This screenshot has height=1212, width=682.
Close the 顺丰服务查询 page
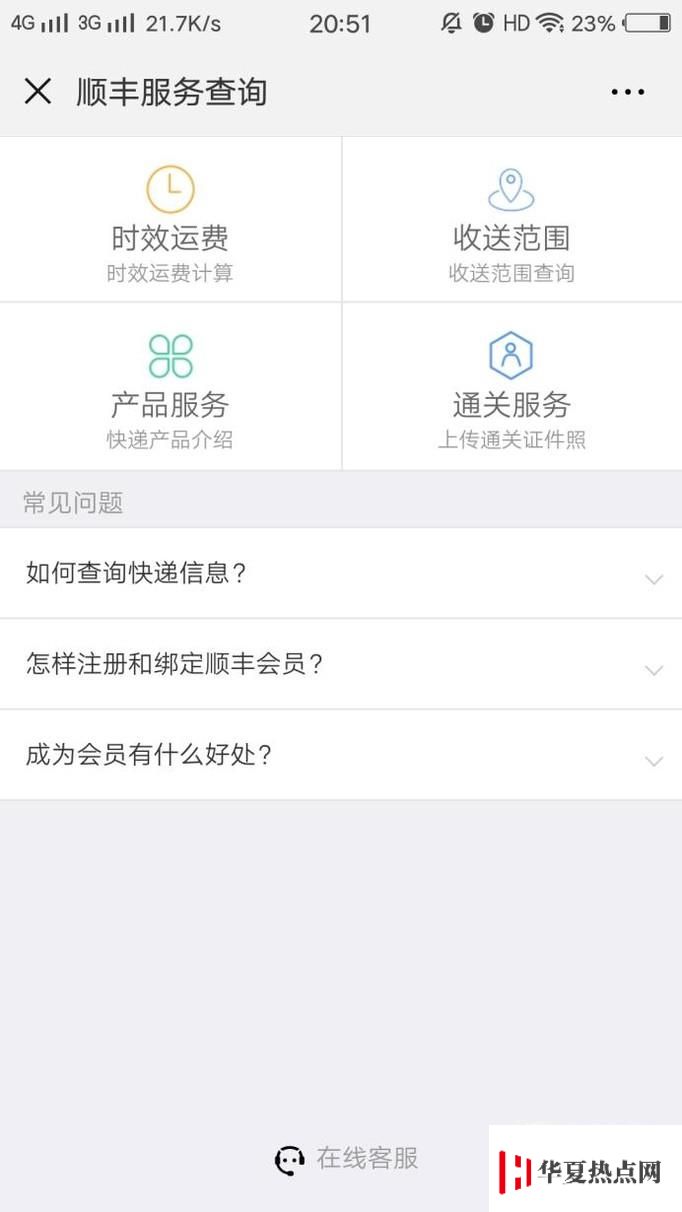[x=38, y=92]
